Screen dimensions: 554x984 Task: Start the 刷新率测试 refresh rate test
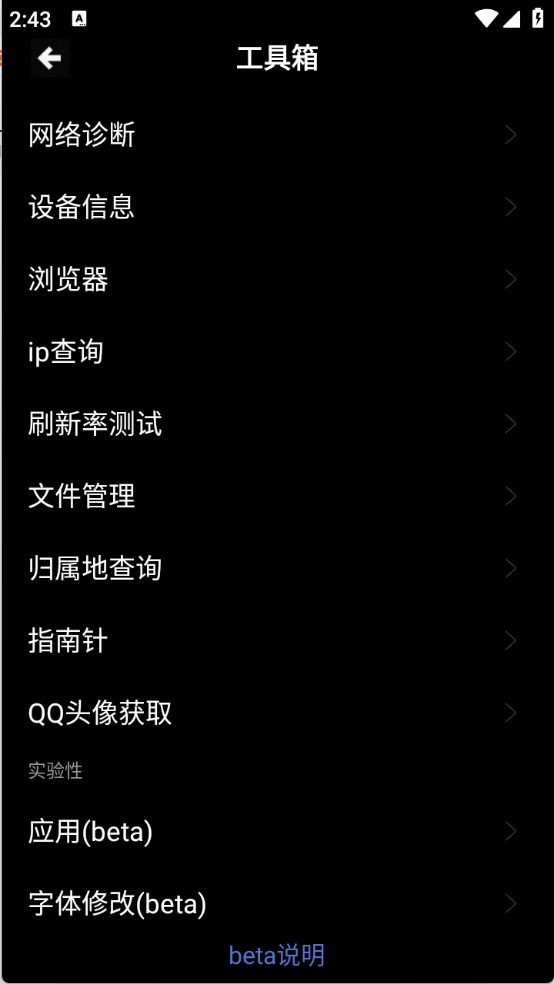[277, 424]
